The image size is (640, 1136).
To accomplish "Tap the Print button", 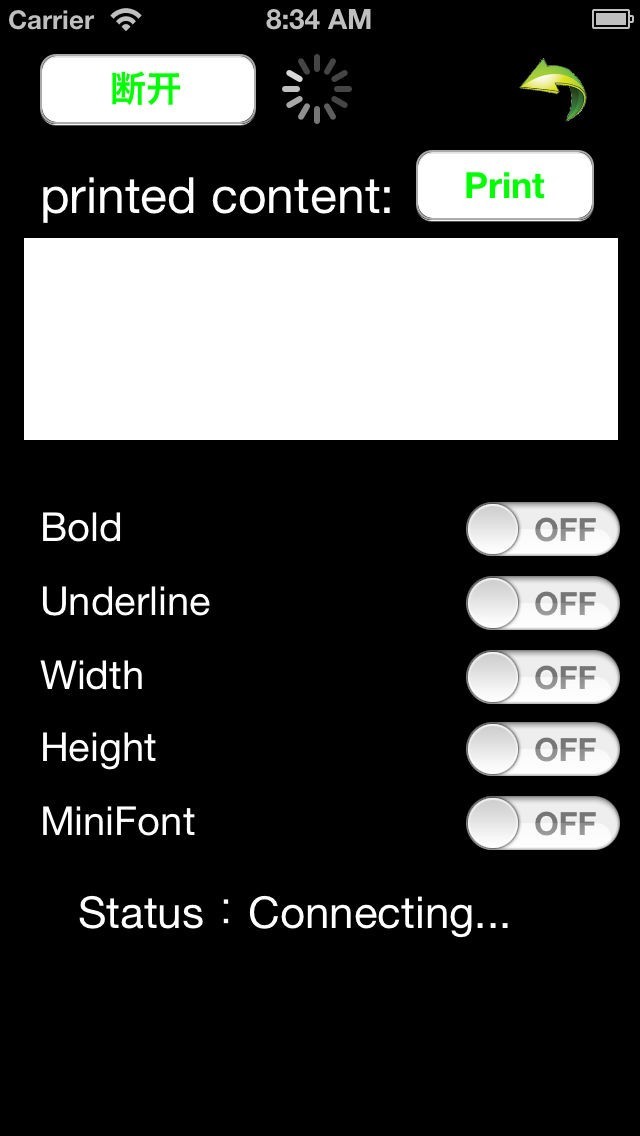I will tap(504, 186).
